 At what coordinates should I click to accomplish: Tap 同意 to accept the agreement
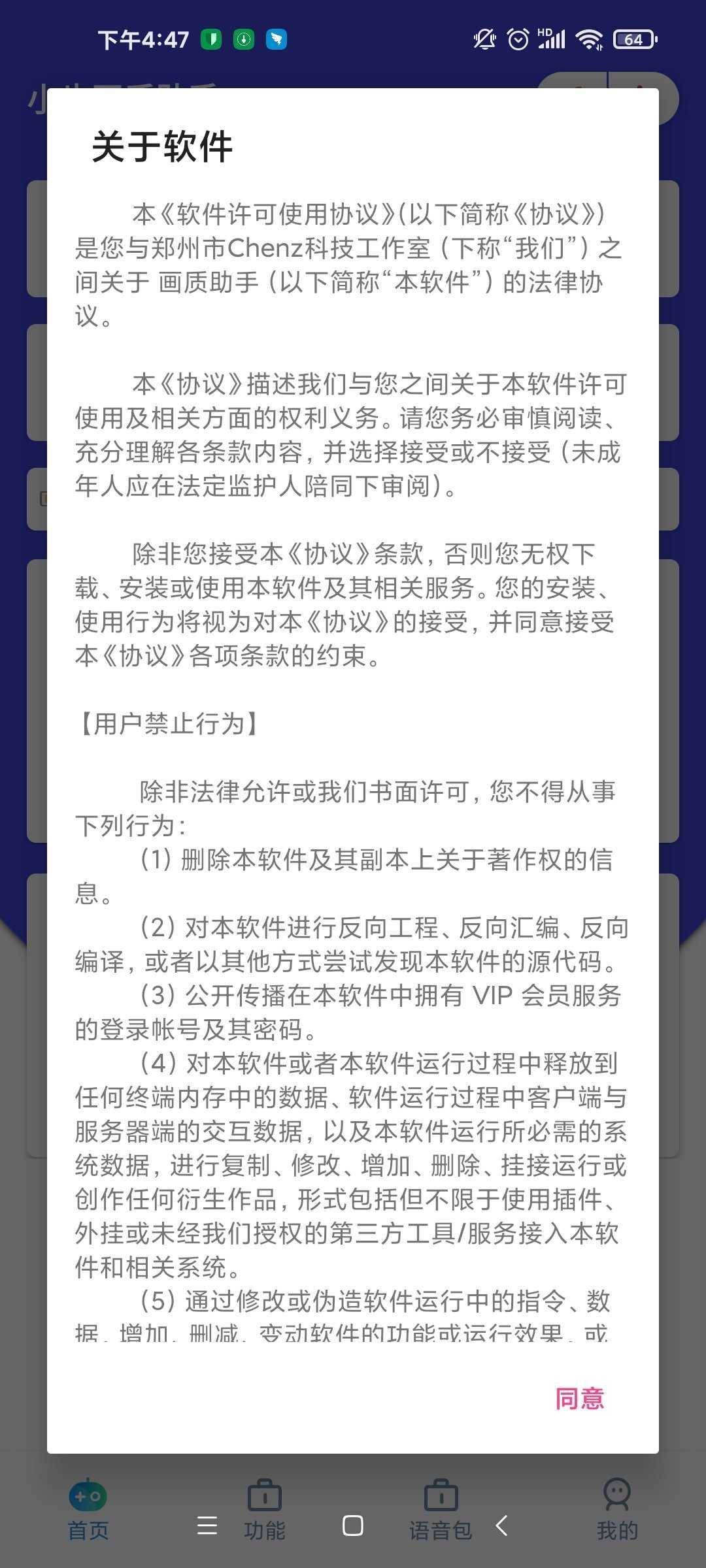(579, 1399)
